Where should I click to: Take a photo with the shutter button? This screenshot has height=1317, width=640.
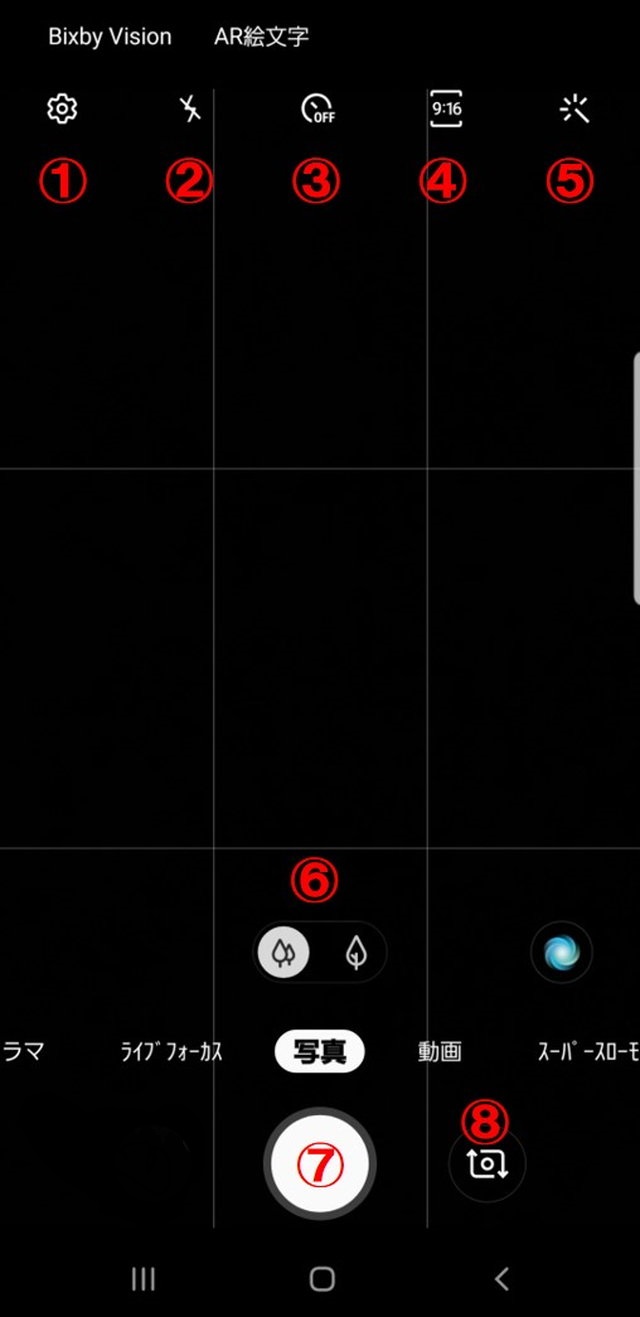[319, 1163]
